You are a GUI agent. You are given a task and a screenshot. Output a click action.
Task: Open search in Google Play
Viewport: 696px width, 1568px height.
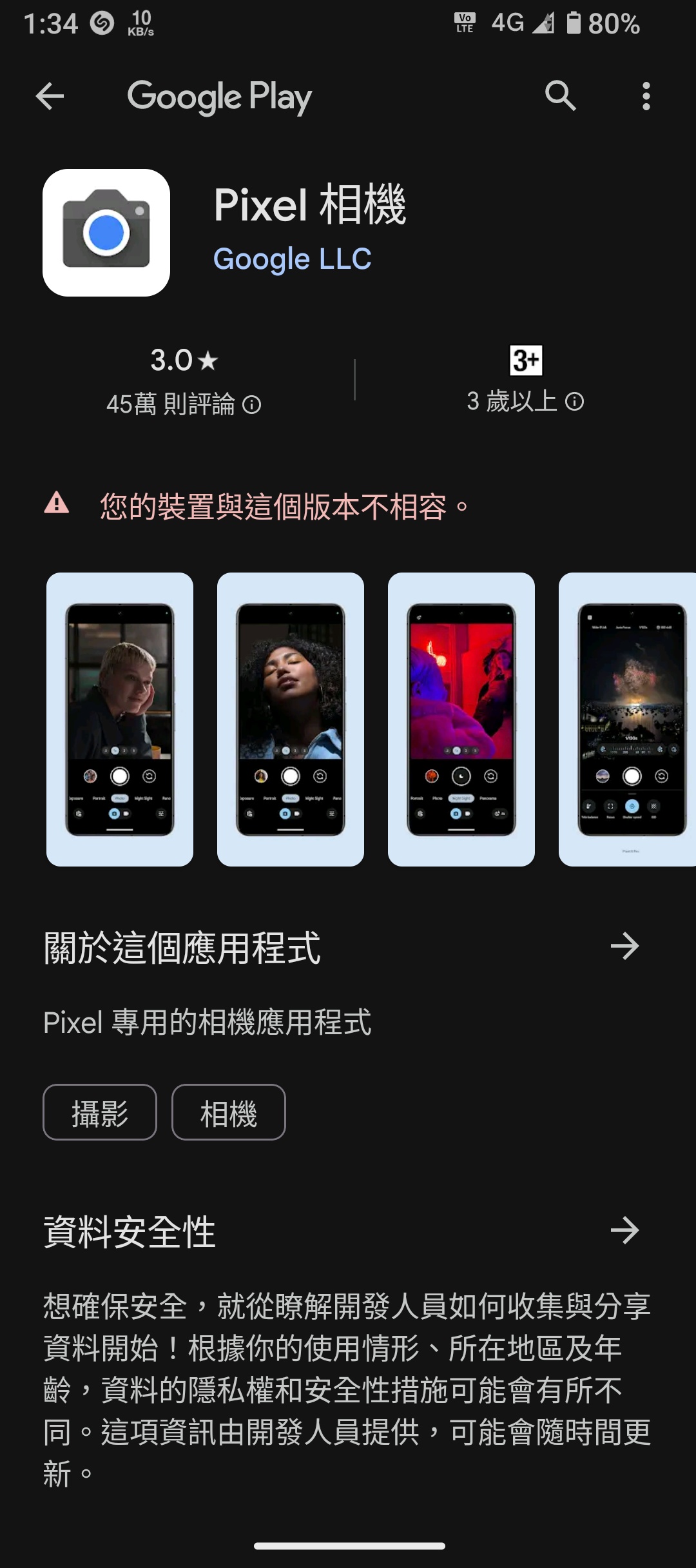coord(560,97)
